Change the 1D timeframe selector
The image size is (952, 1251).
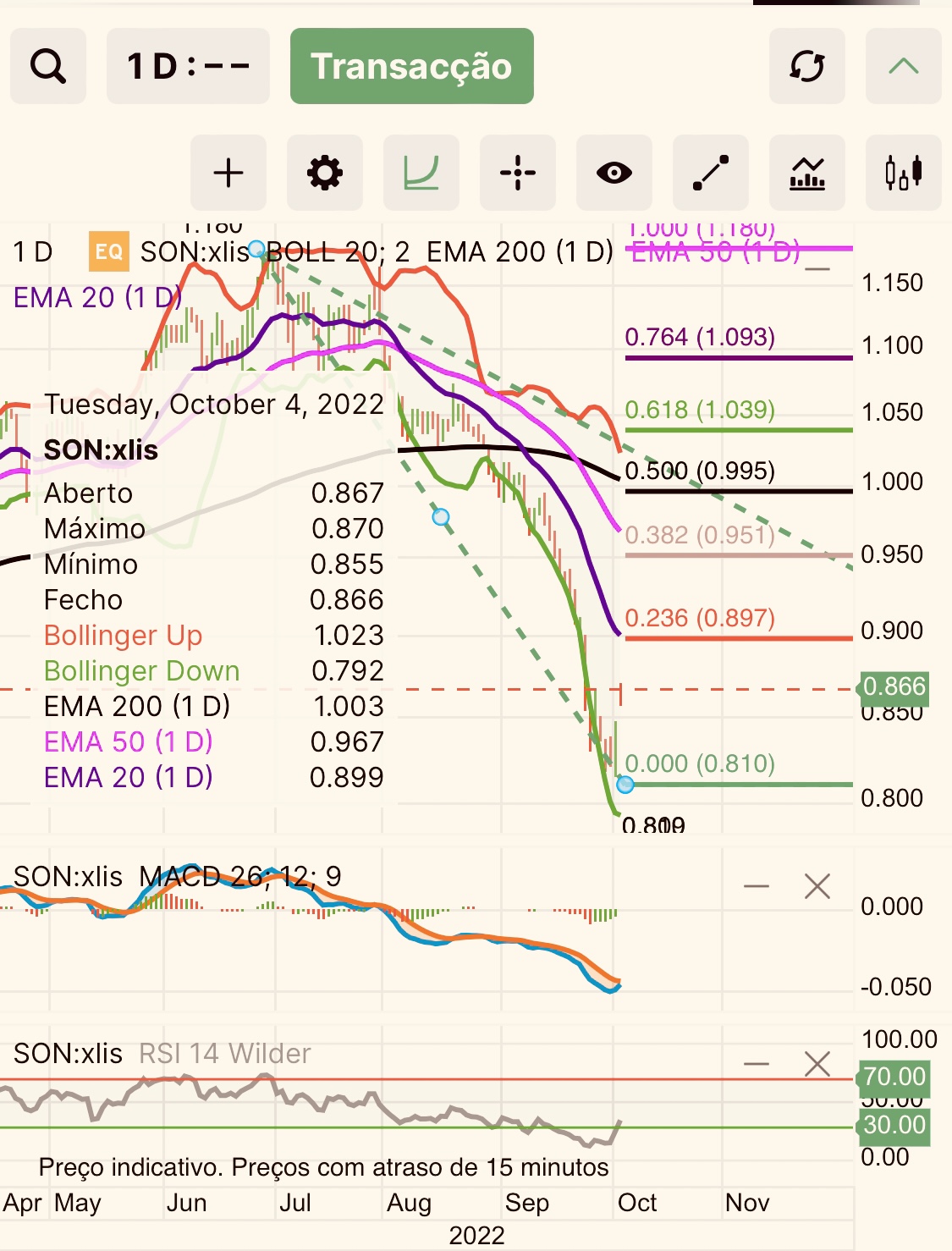point(188,66)
